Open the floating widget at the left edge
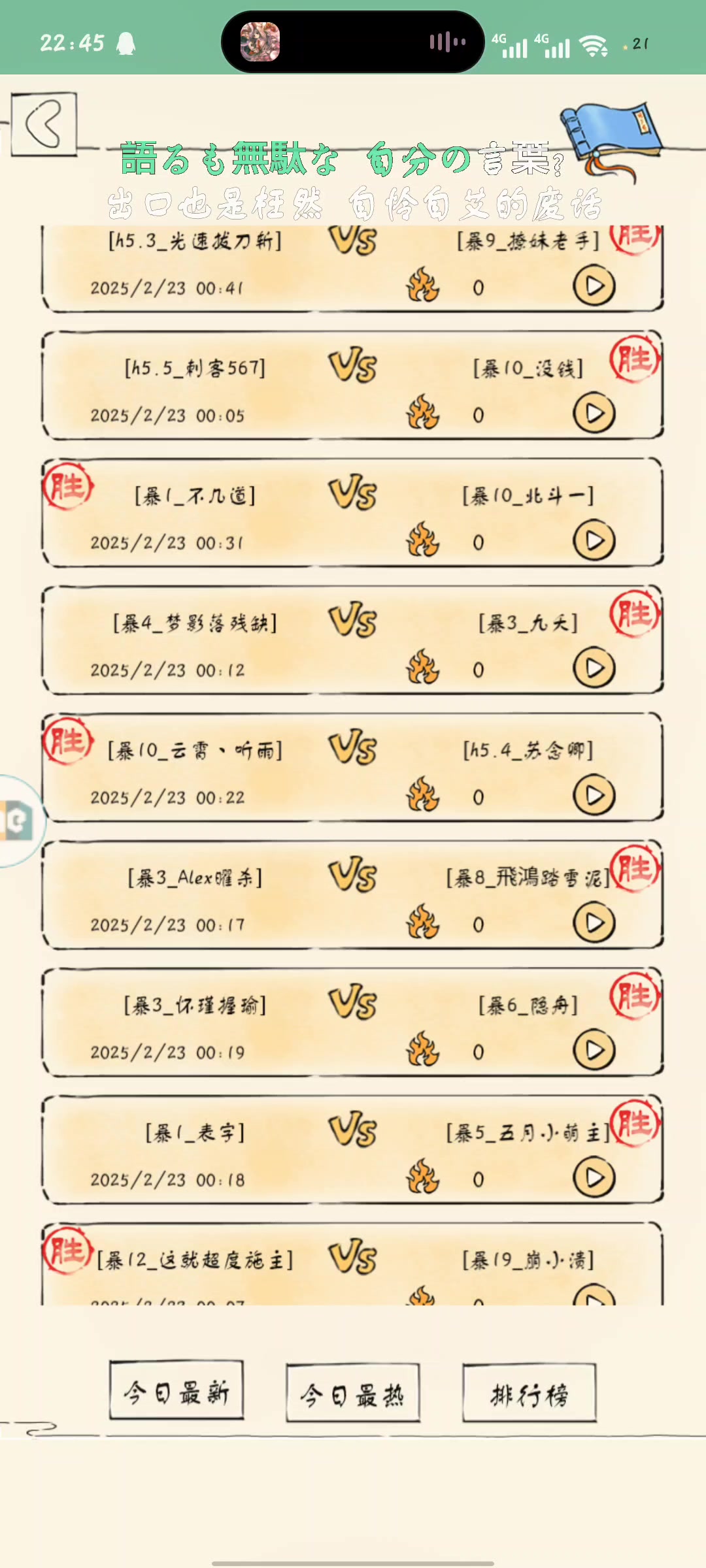The image size is (706, 1568). (18, 821)
